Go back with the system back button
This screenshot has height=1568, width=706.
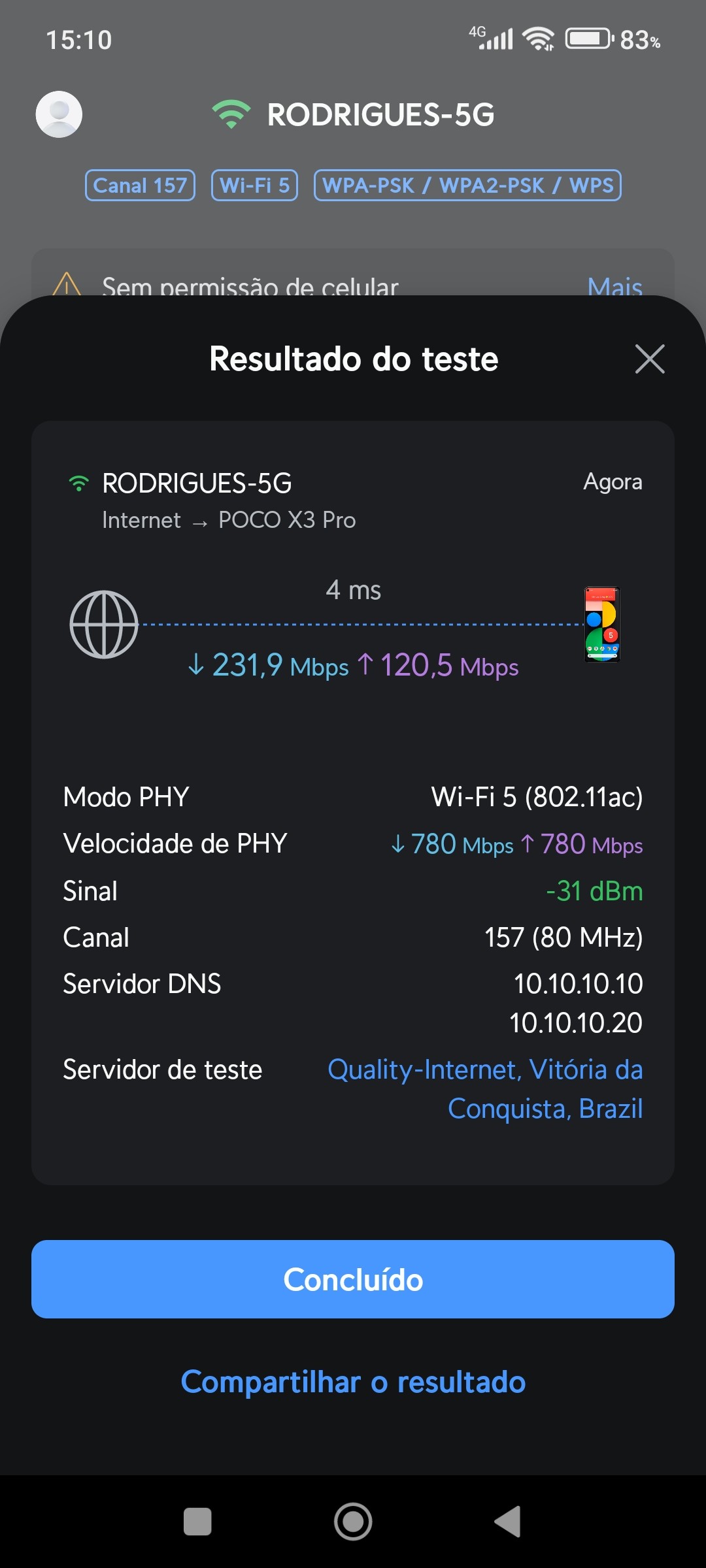coord(508,1522)
